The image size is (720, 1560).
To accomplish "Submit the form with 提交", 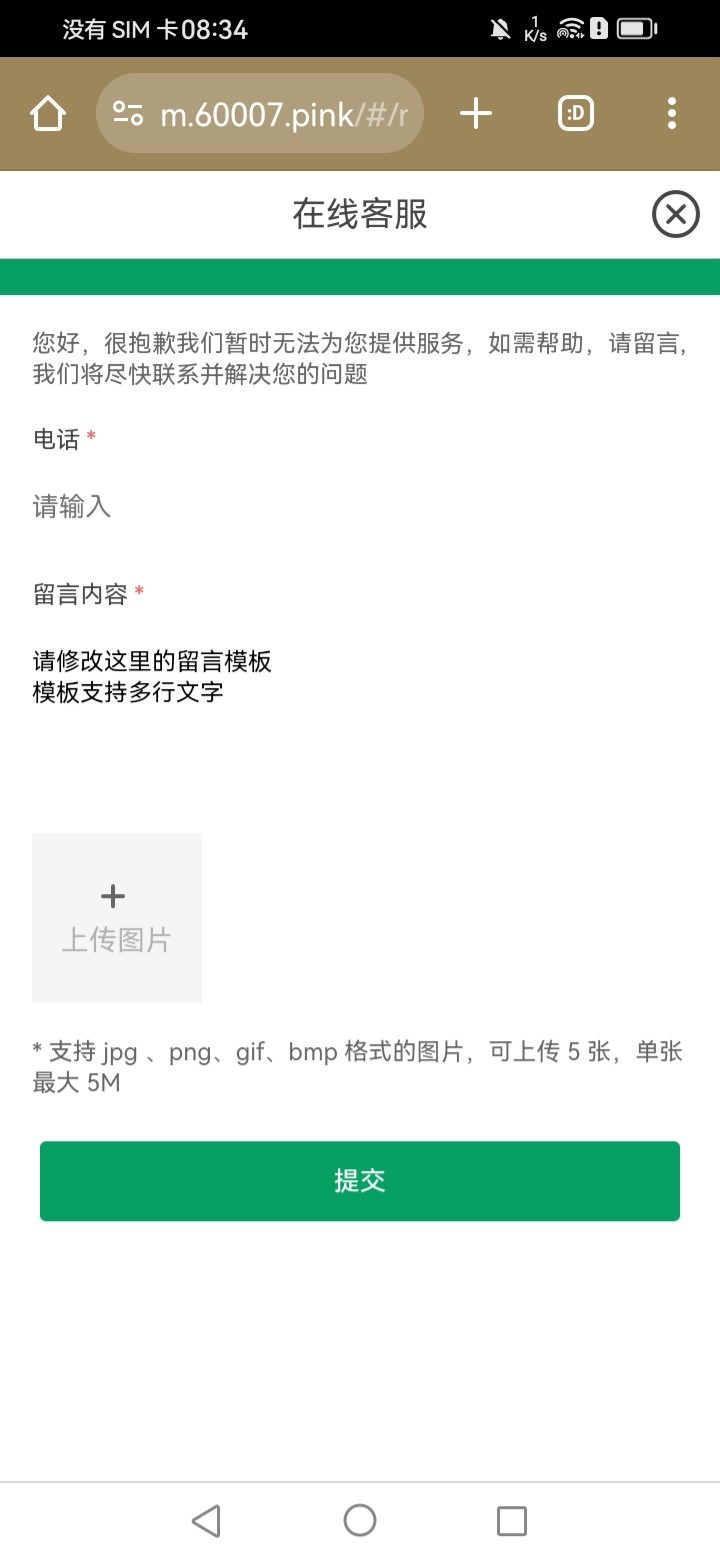I will point(360,1181).
